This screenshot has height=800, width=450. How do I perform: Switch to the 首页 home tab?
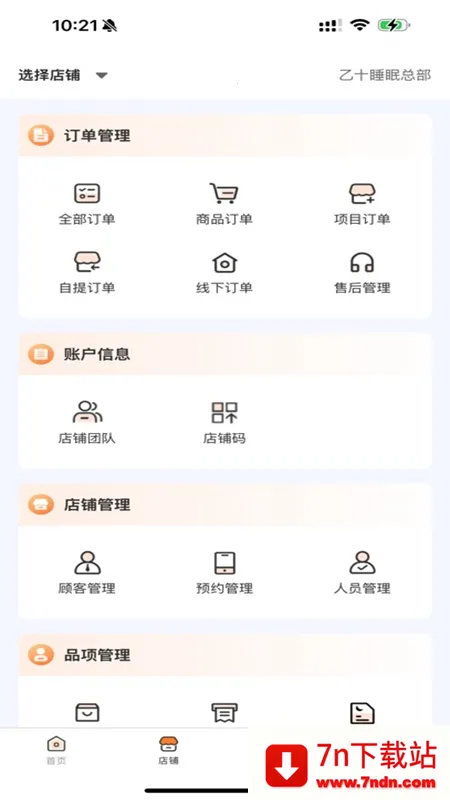pos(56,751)
